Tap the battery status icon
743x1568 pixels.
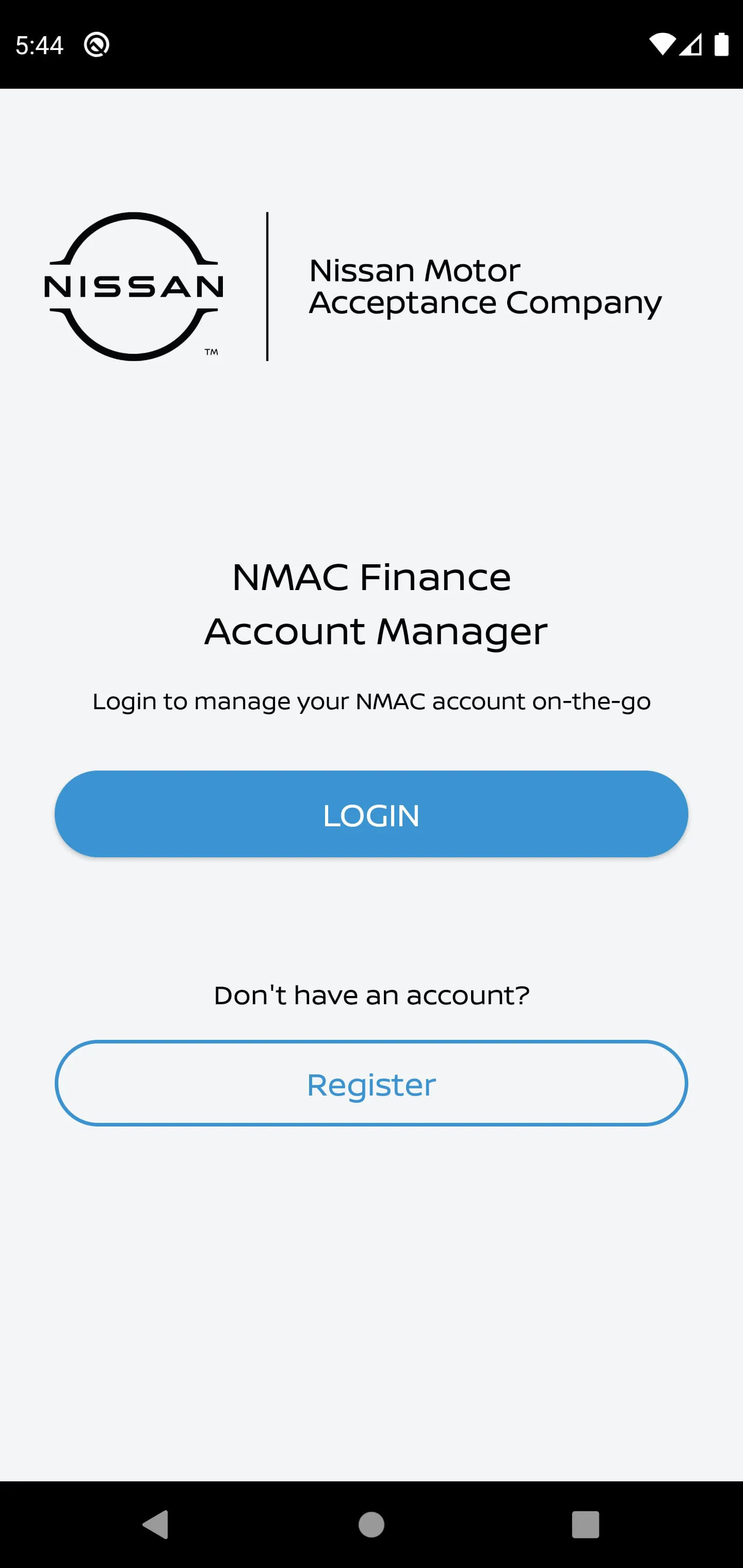(722, 43)
